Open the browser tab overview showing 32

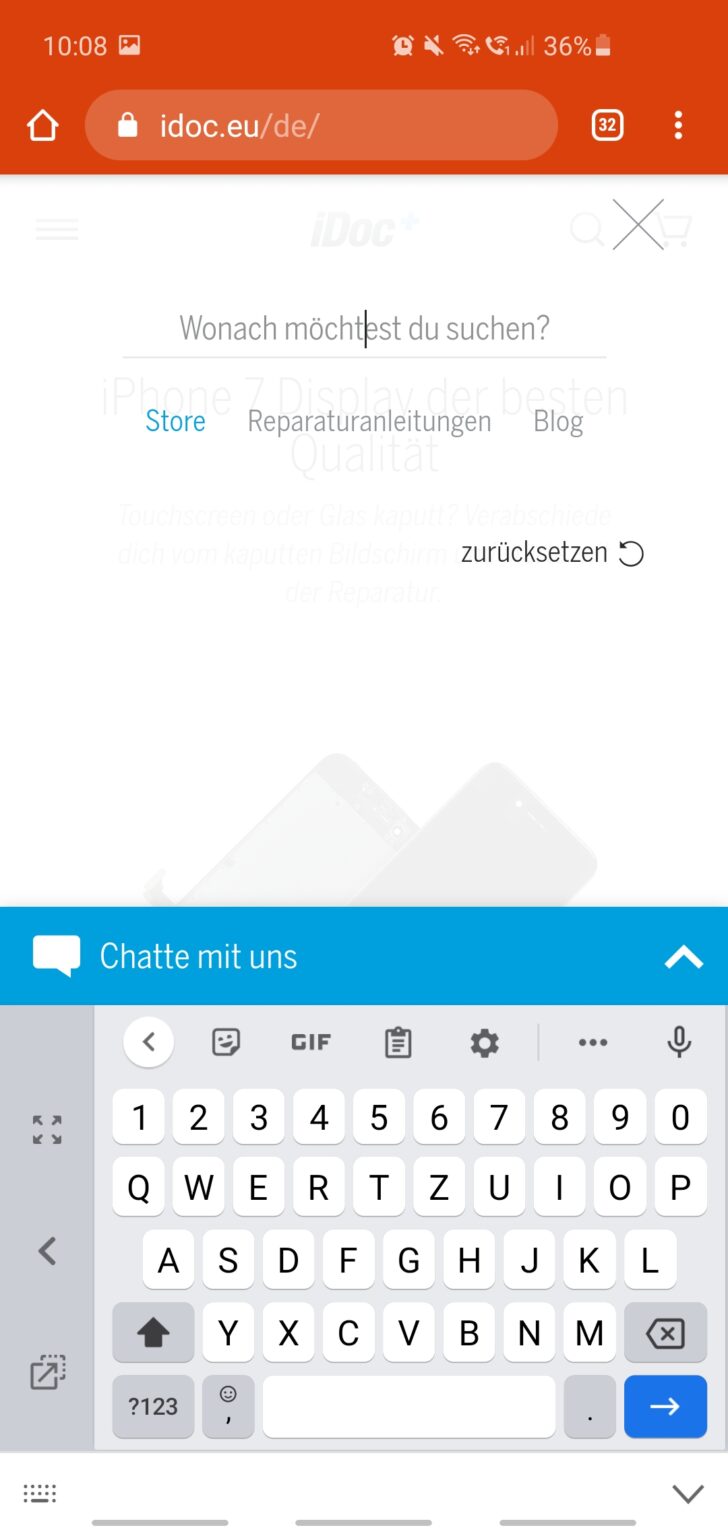click(x=606, y=125)
